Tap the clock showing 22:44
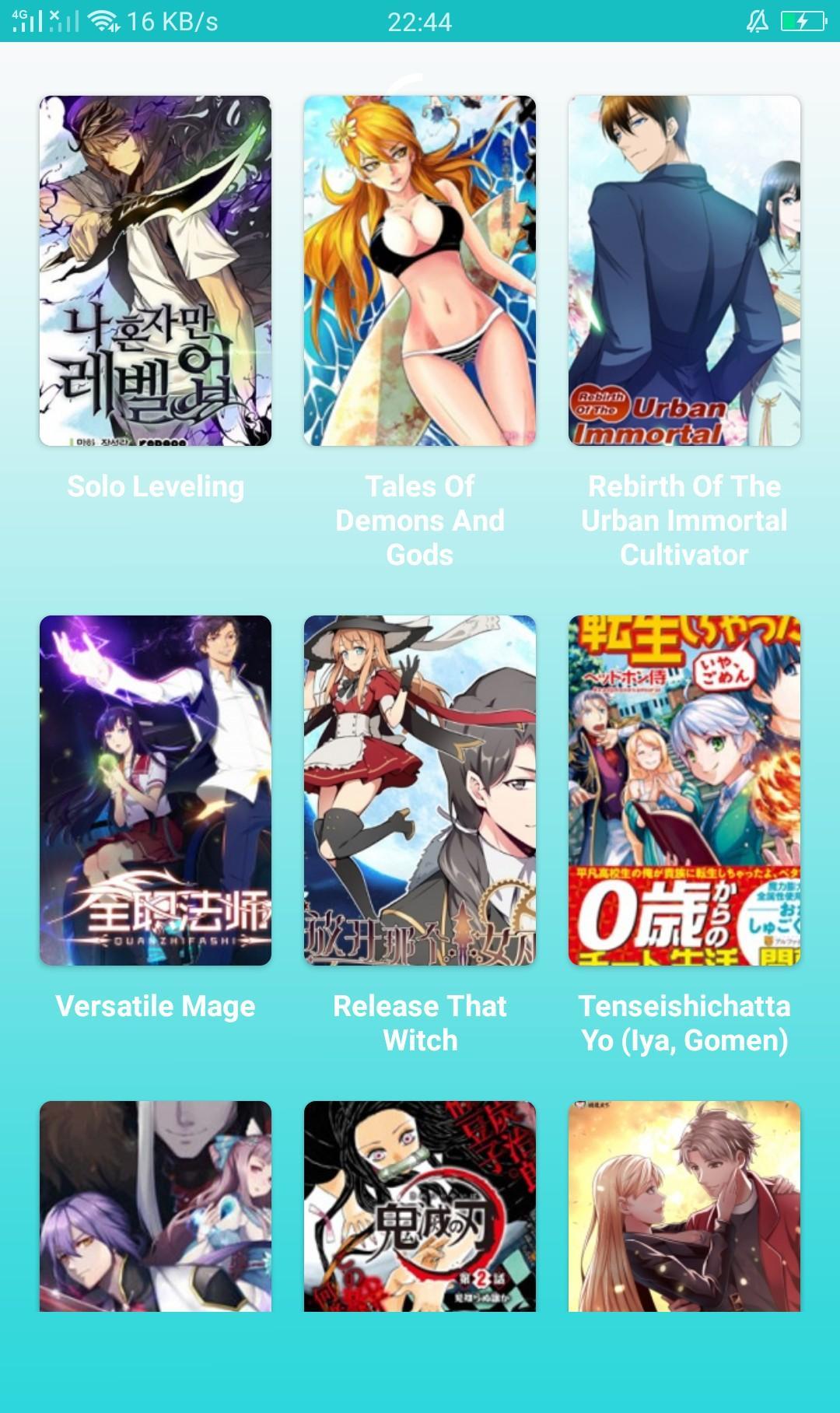The height and width of the screenshot is (1413, 840). (x=420, y=22)
